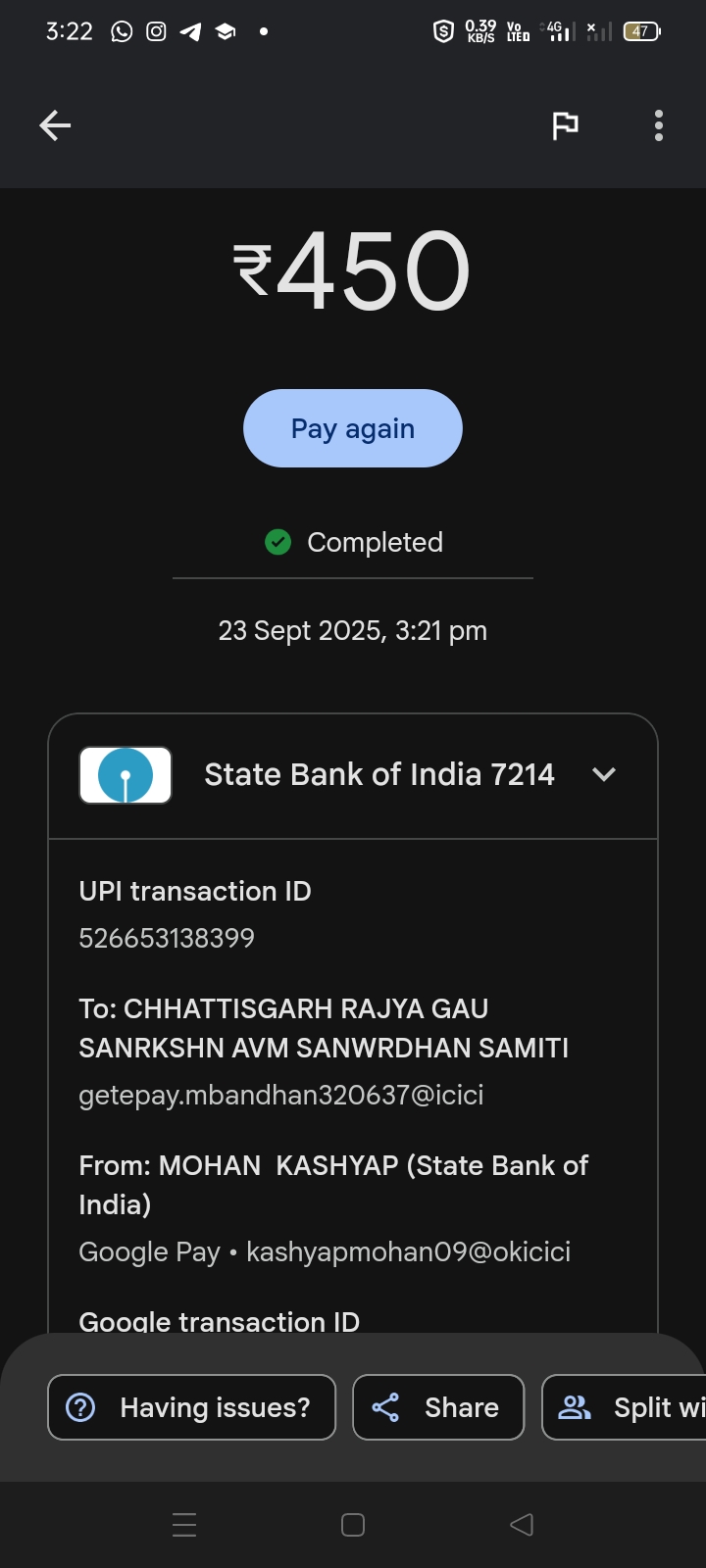Tap the Pay again button
Screen dimensions: 706x1568
coord(353,428)
